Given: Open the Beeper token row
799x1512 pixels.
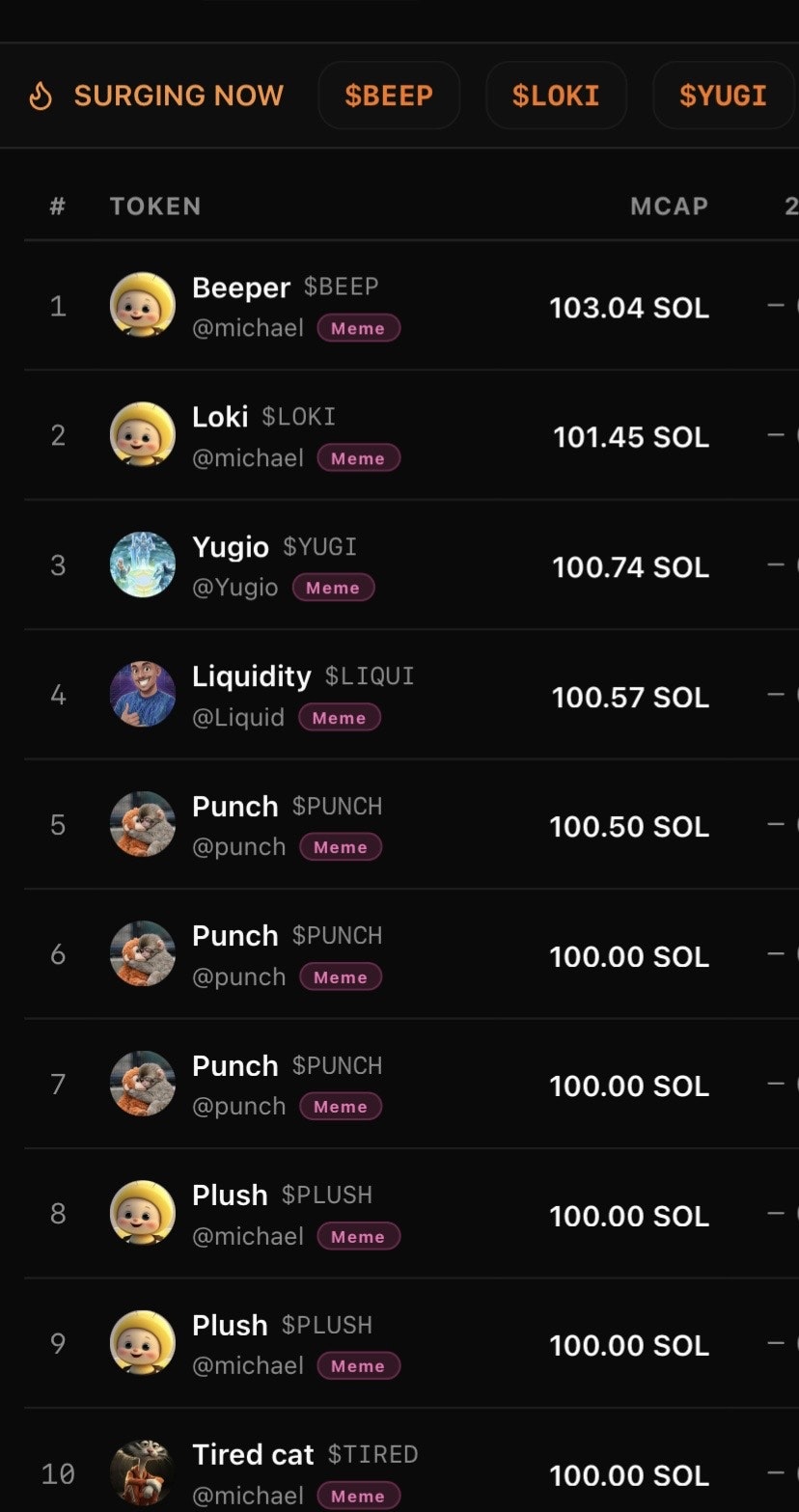Looking at the screenshot, I should pos(241,288).
